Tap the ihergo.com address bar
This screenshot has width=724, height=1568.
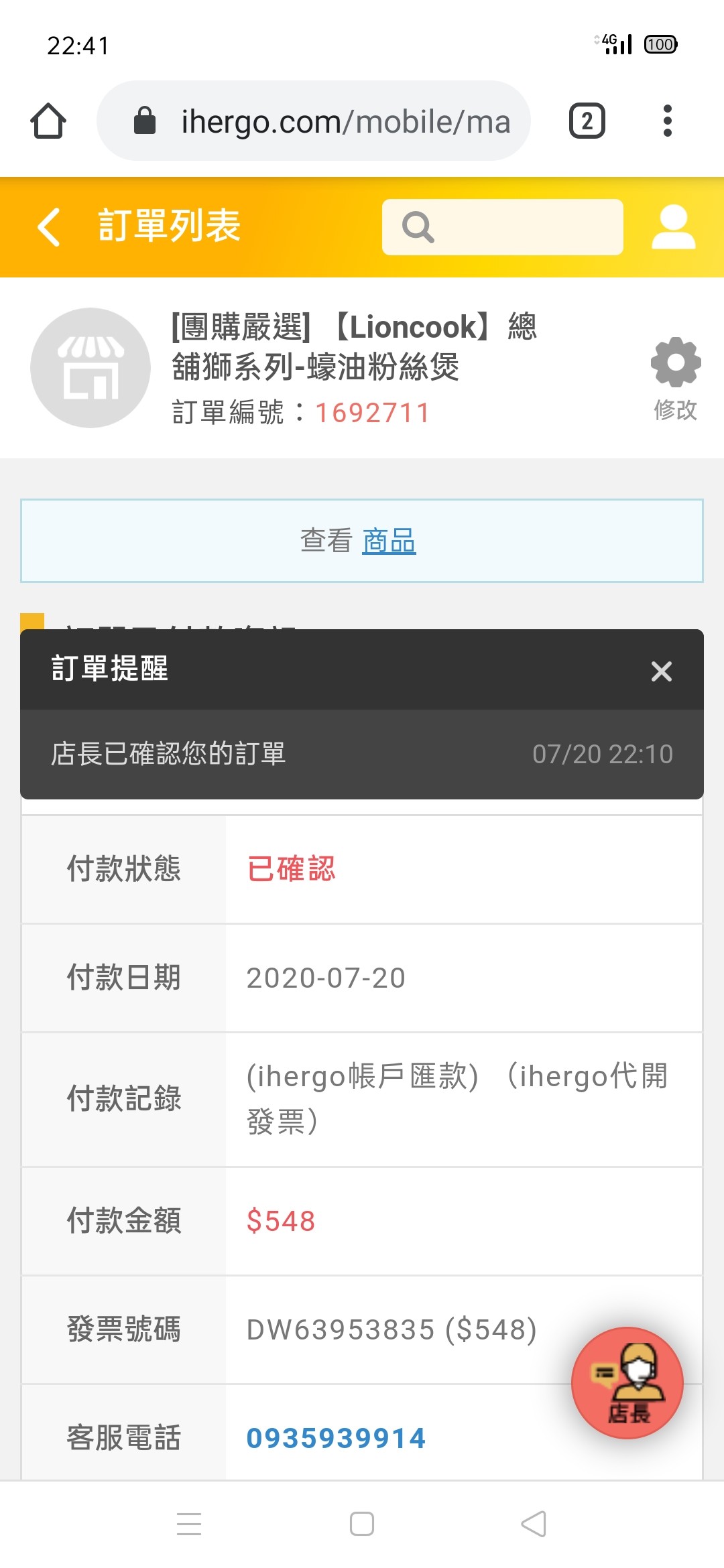(x=314, y=121)
